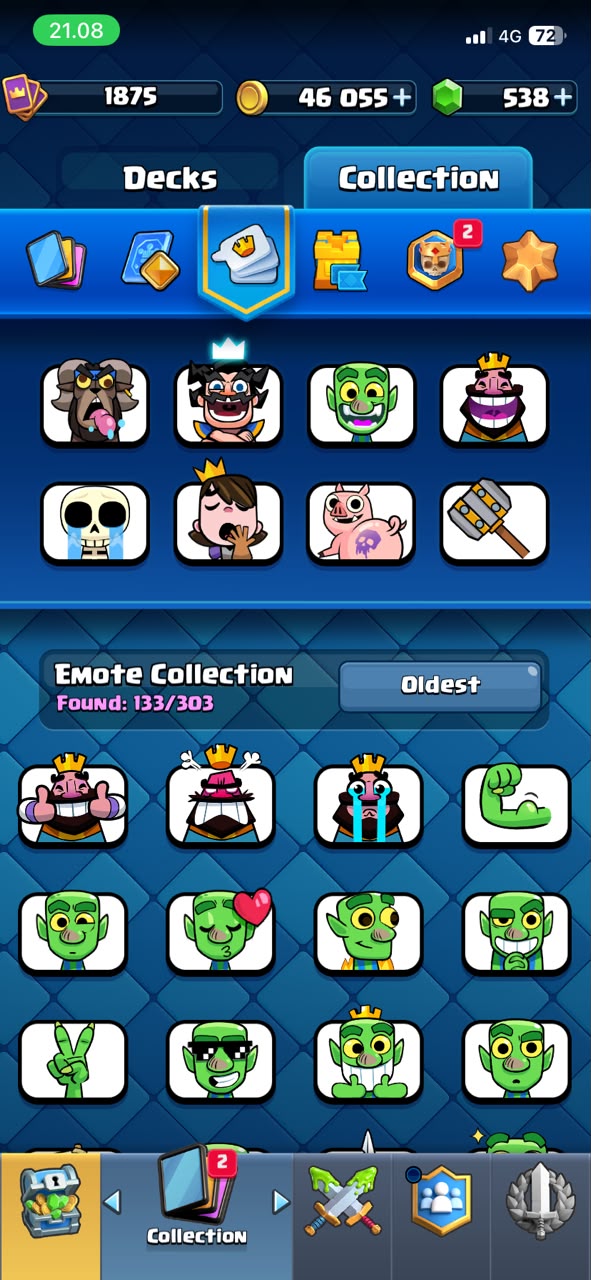Choose the goblin with heart emote

[221, 930]
